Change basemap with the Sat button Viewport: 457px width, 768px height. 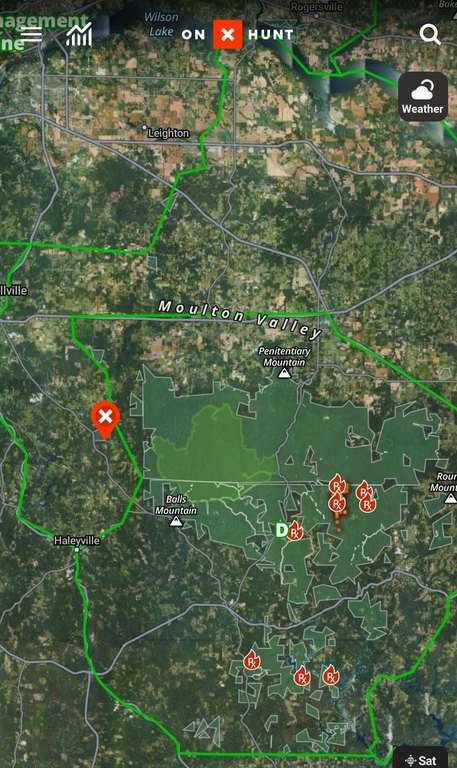pyautogui.click(x=421, y=760)
